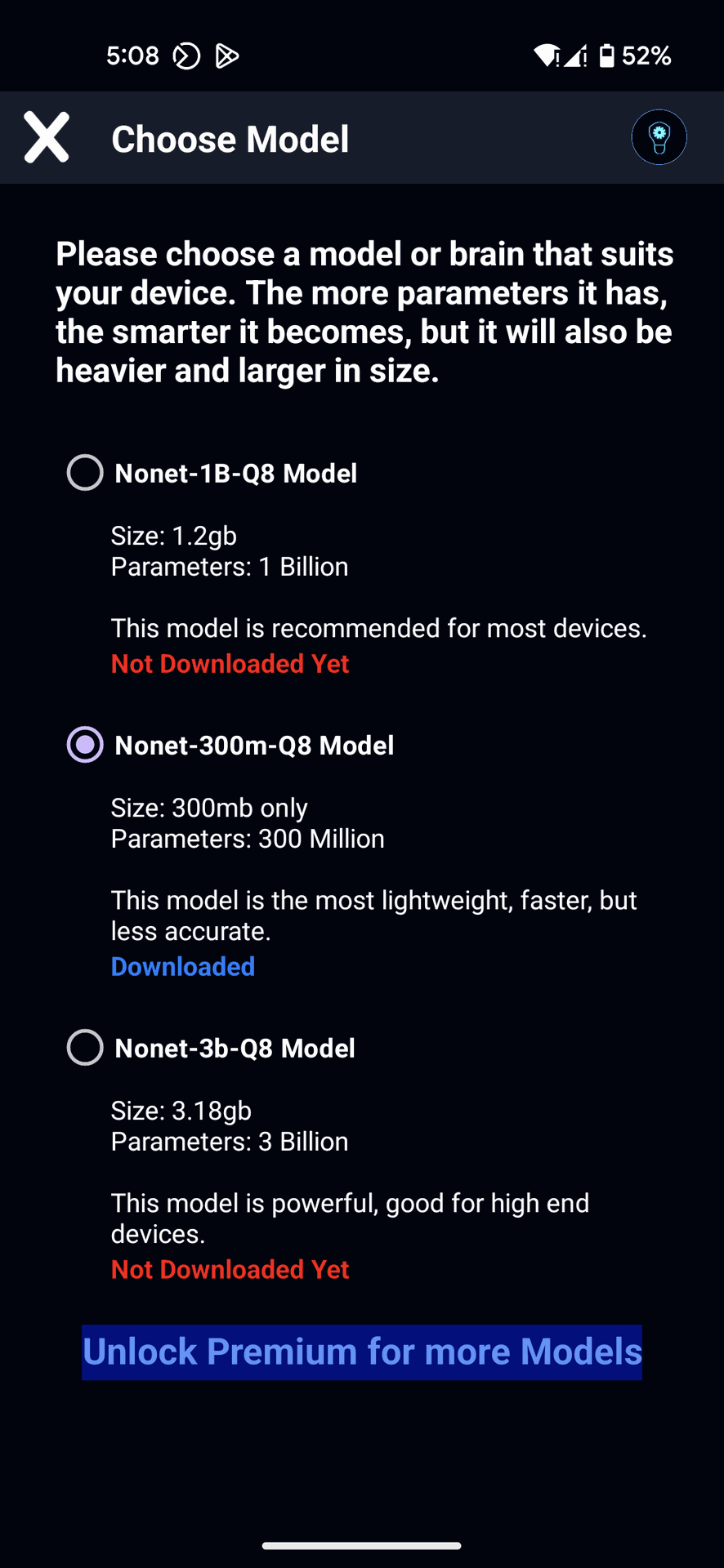Tap Unlock Premium for more Models
This screenshot has width=724, height=1568.
362,1352
